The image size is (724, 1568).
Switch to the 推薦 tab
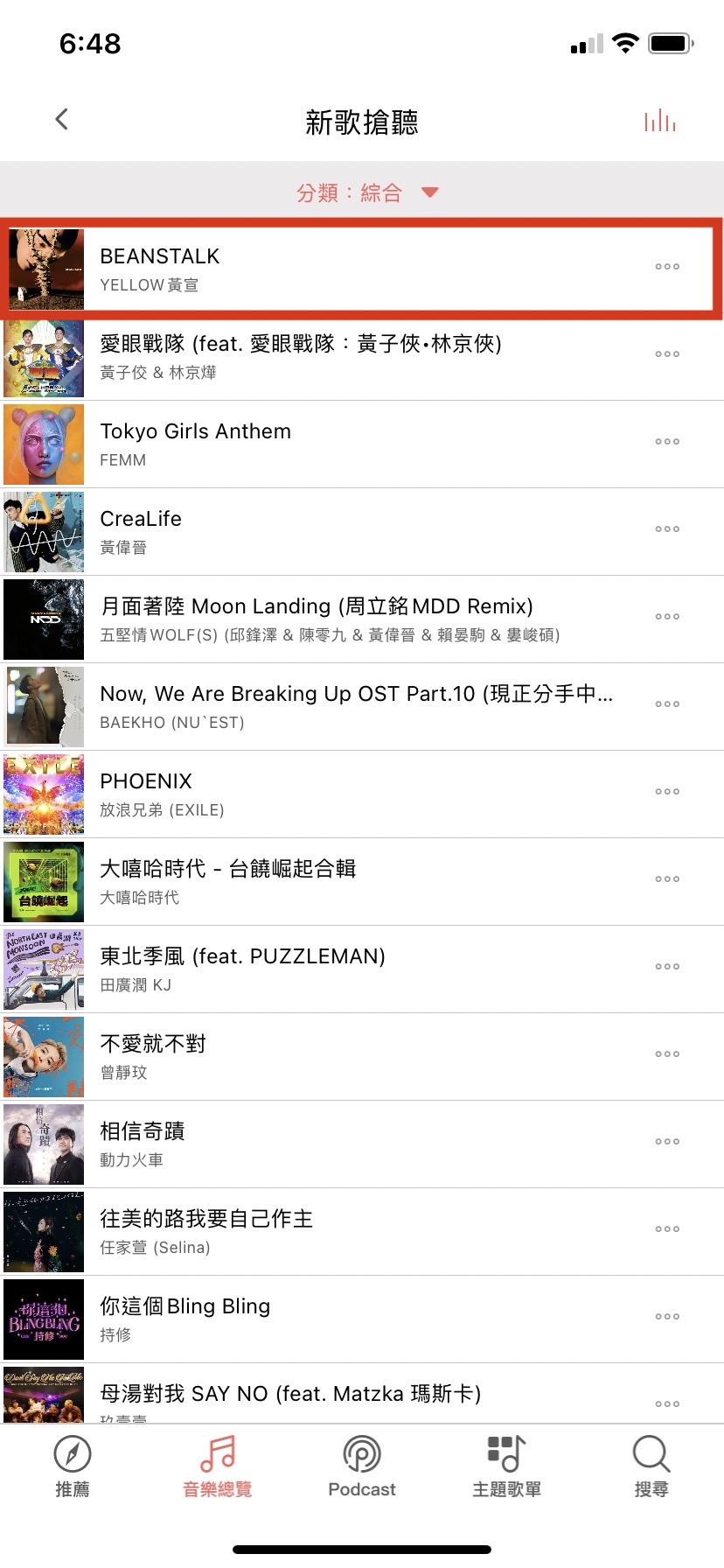click(73, 1466)
